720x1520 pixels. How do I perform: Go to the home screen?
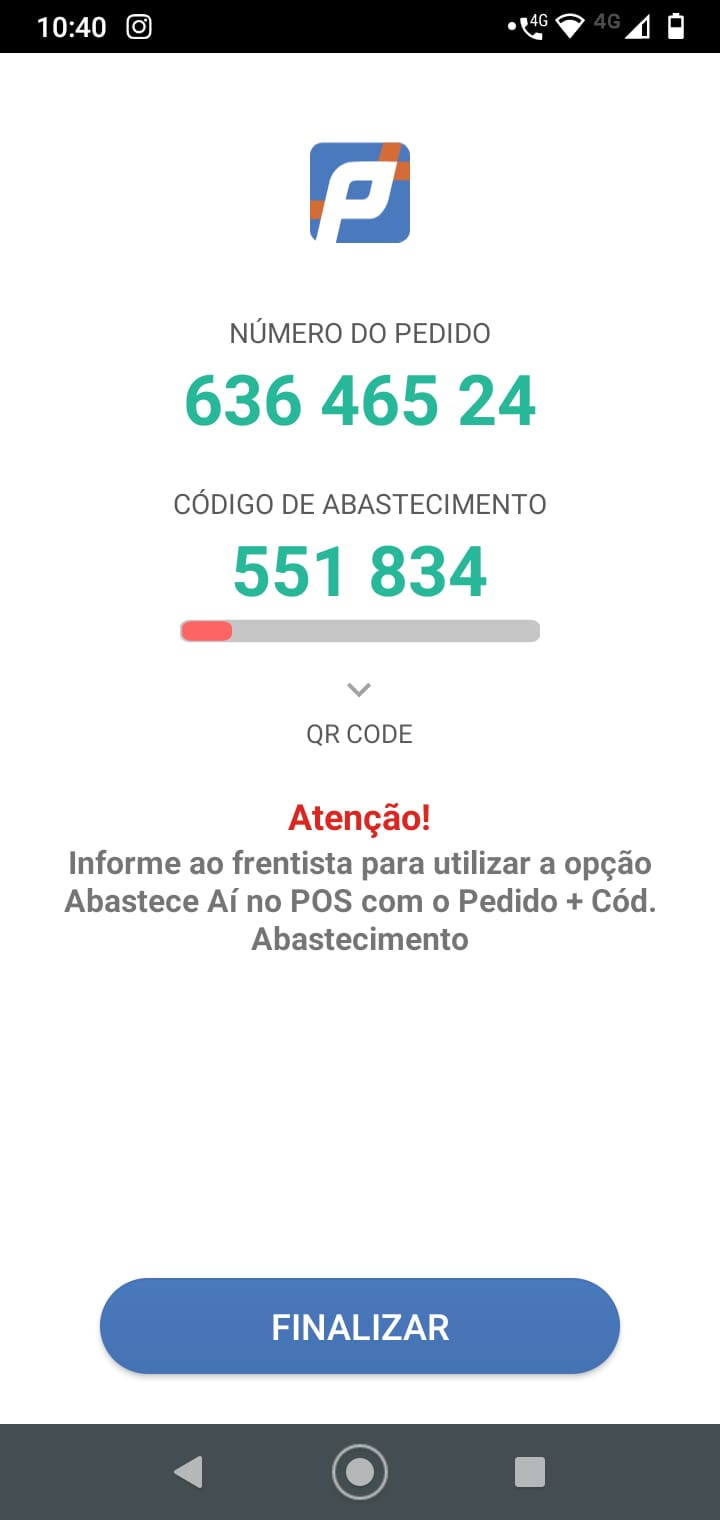pyautogui.click(x=360, y=1472)
